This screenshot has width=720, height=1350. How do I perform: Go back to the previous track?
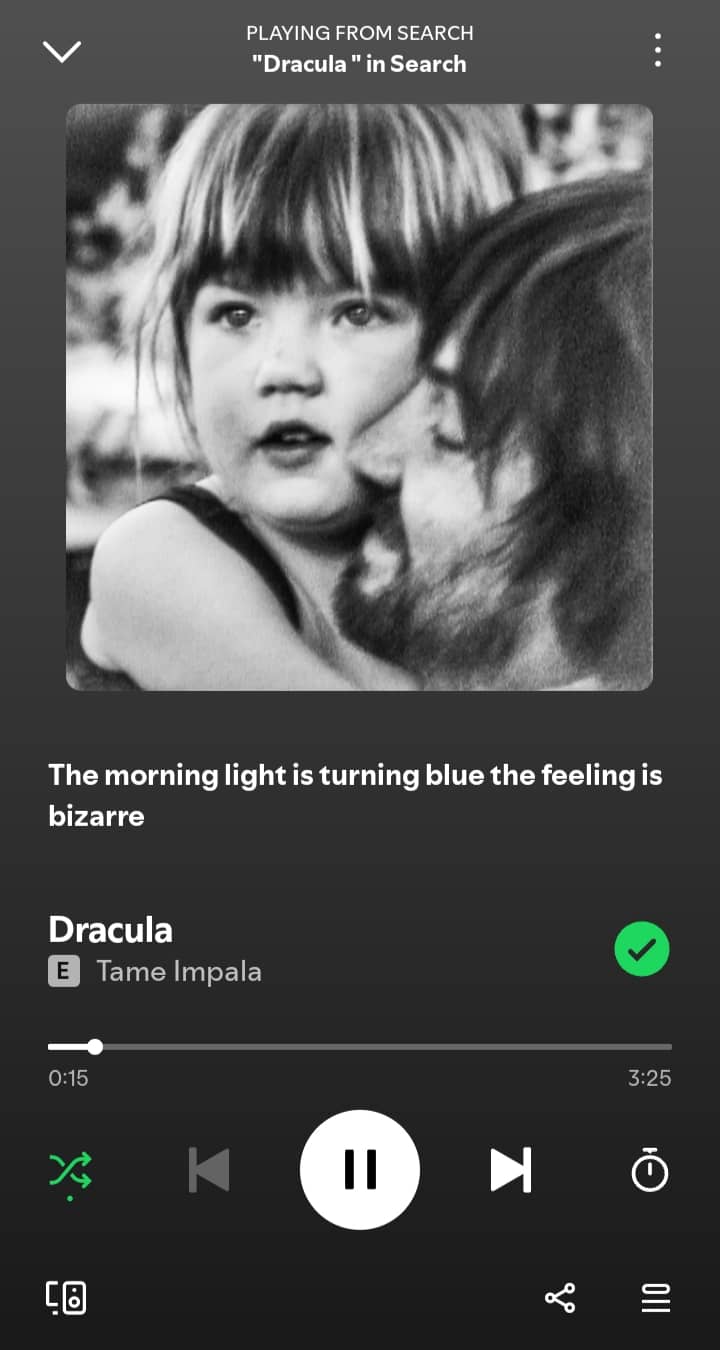point(209,1170)
